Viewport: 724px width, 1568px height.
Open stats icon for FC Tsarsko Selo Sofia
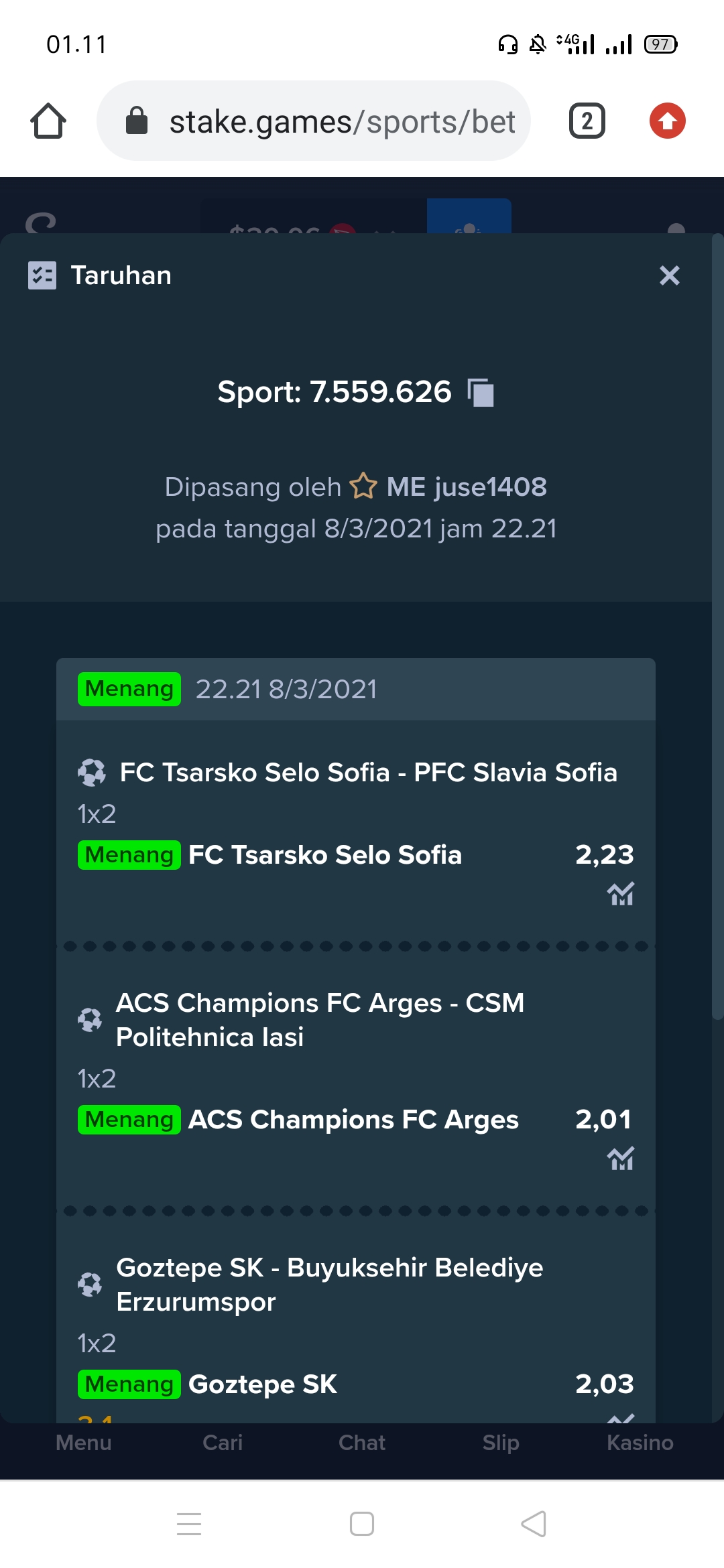621,893
